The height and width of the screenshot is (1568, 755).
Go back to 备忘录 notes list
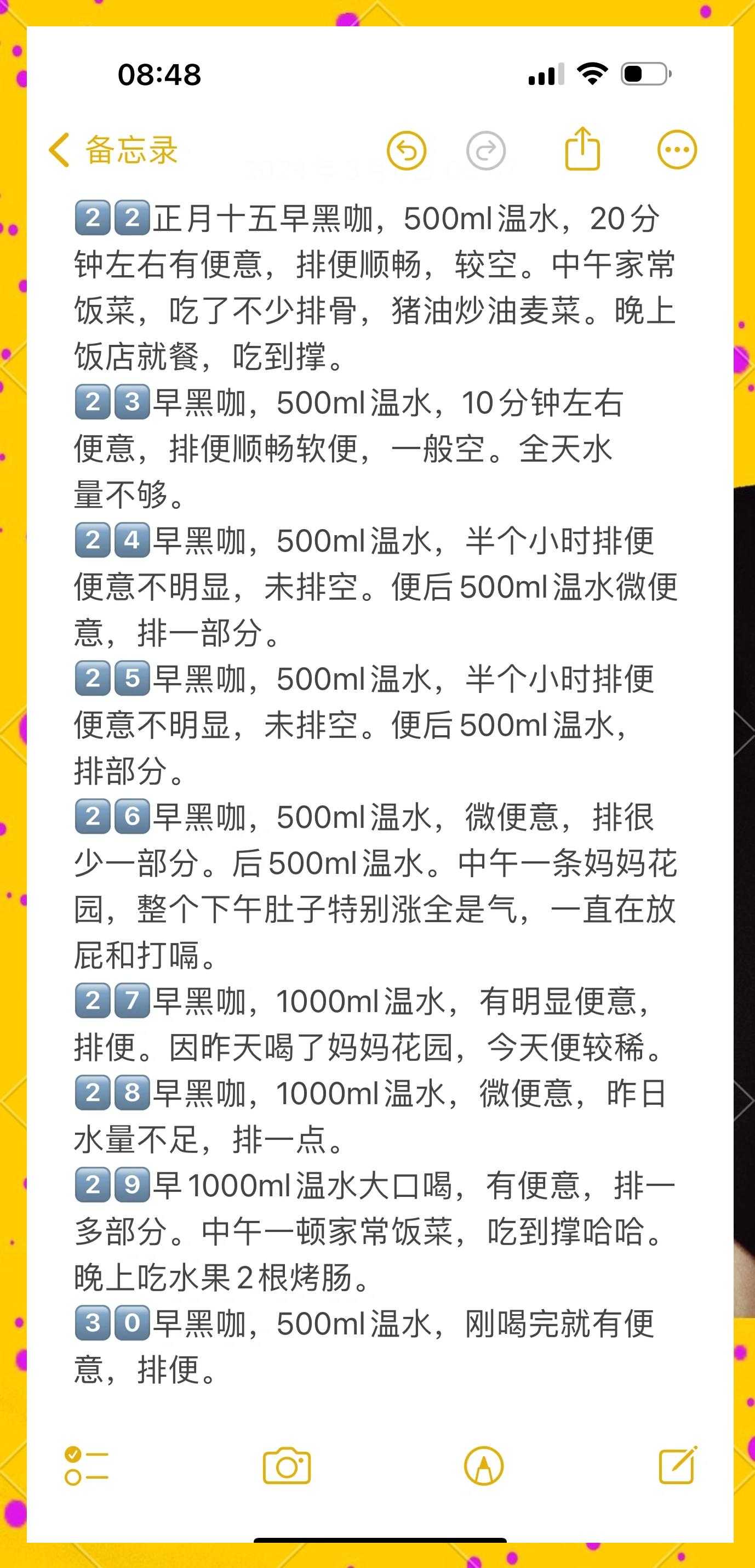coord(58,150)
